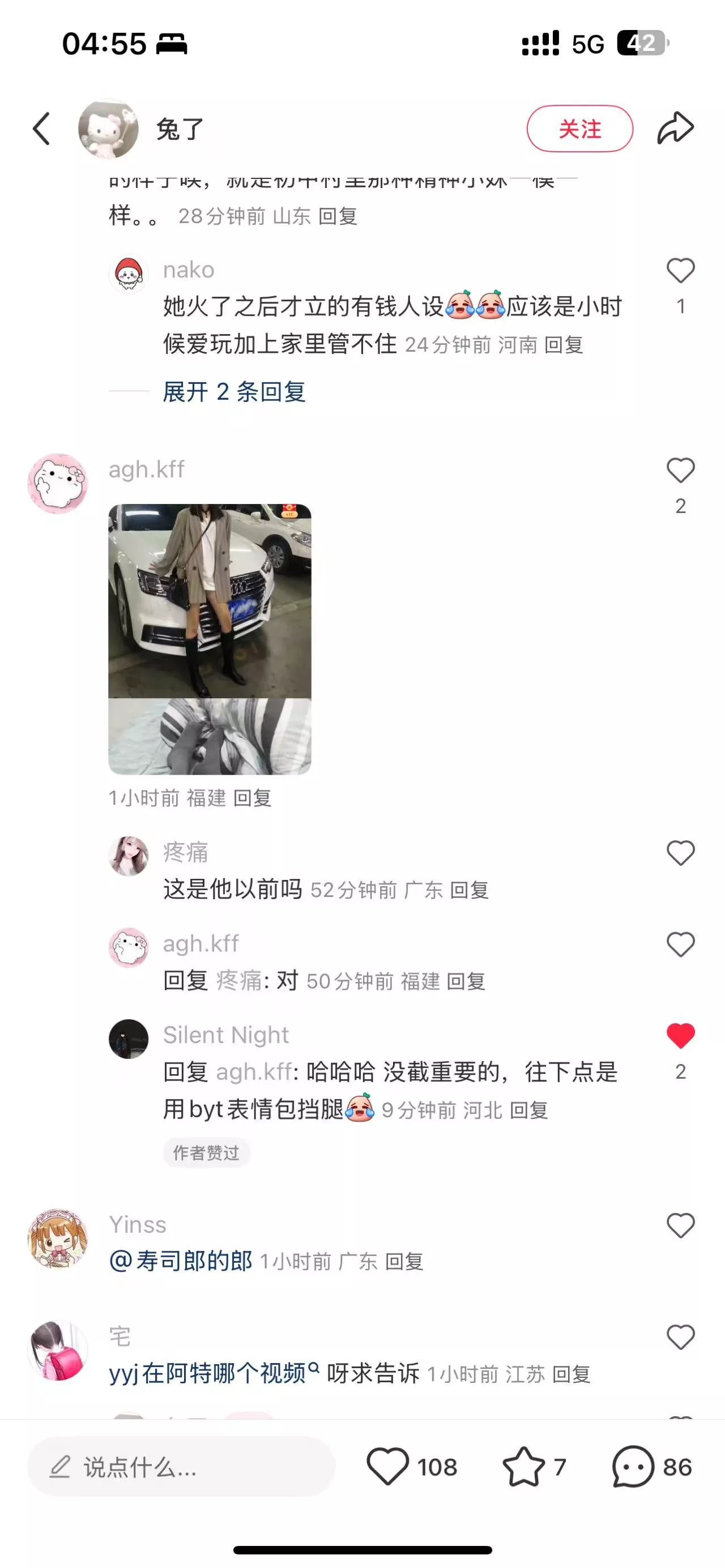Image resolution: width=725 pixels, height=1568 pixels.
Task: Favorite the post with the star icon
Action: pyautogui.click(x=523, y=1467)
